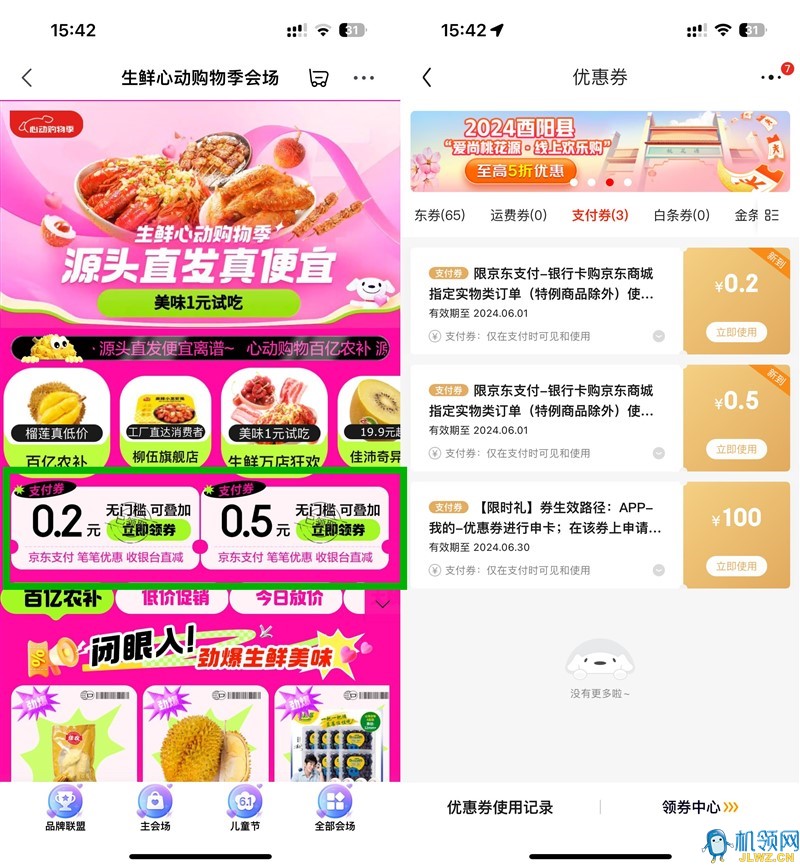Tap 美味1元试吃 banner button
The width and height of the screenshot is (800, 867).
click(198, 301)
